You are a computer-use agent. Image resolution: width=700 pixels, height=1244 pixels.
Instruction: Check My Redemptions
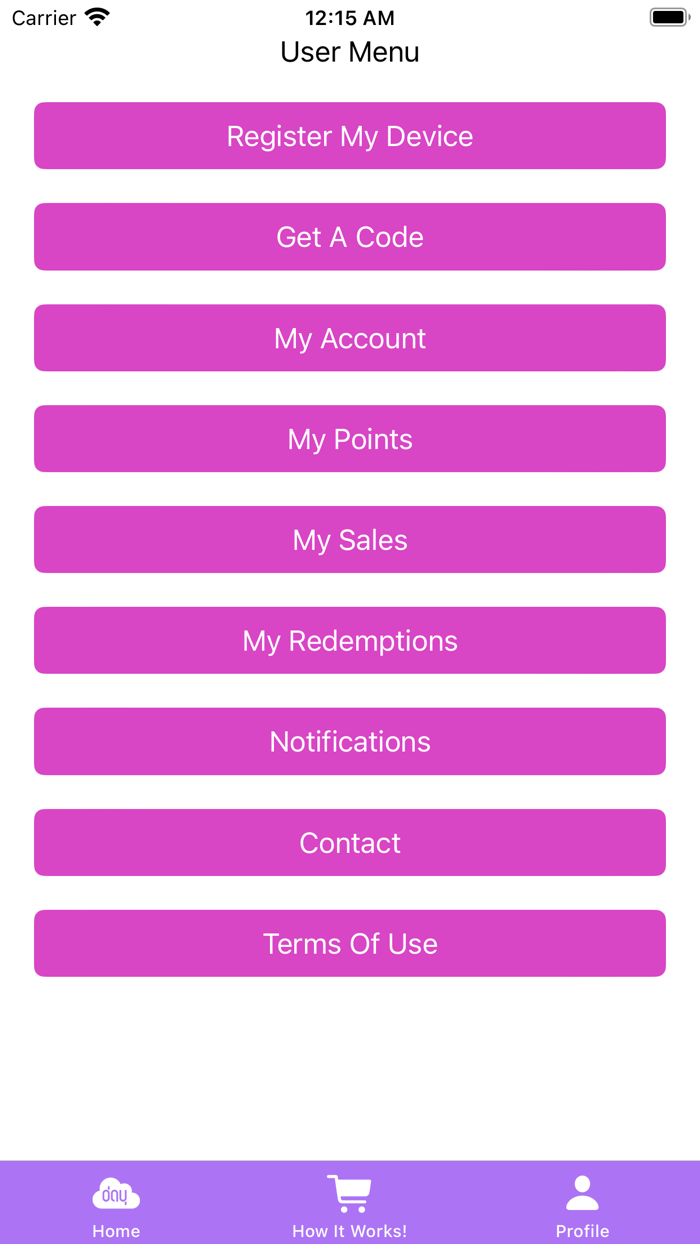point(350,641)
